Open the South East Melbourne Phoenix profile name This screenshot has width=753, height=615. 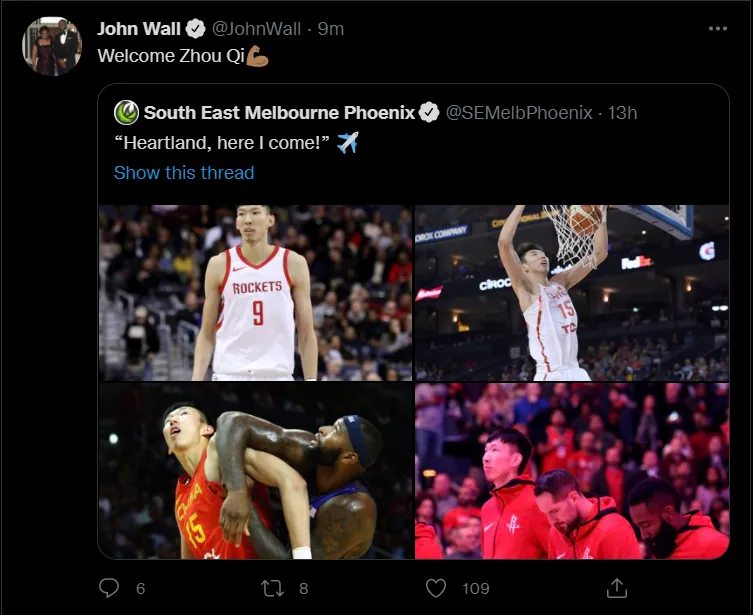pos(278,113)
